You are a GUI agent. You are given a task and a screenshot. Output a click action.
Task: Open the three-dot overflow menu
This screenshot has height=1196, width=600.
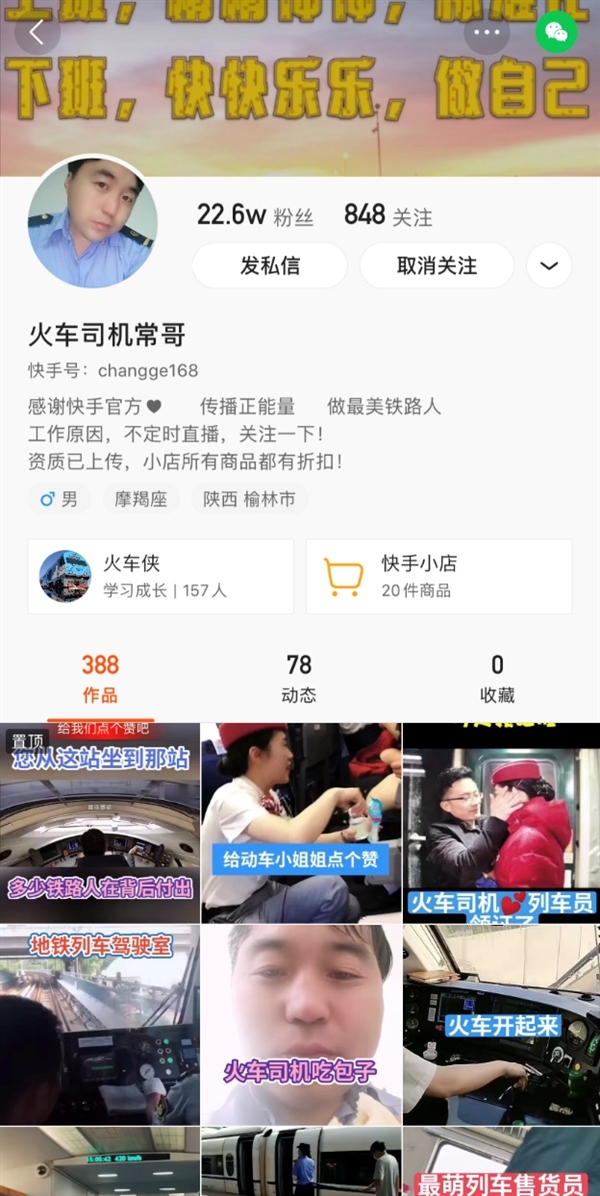[x=487, y=32]
